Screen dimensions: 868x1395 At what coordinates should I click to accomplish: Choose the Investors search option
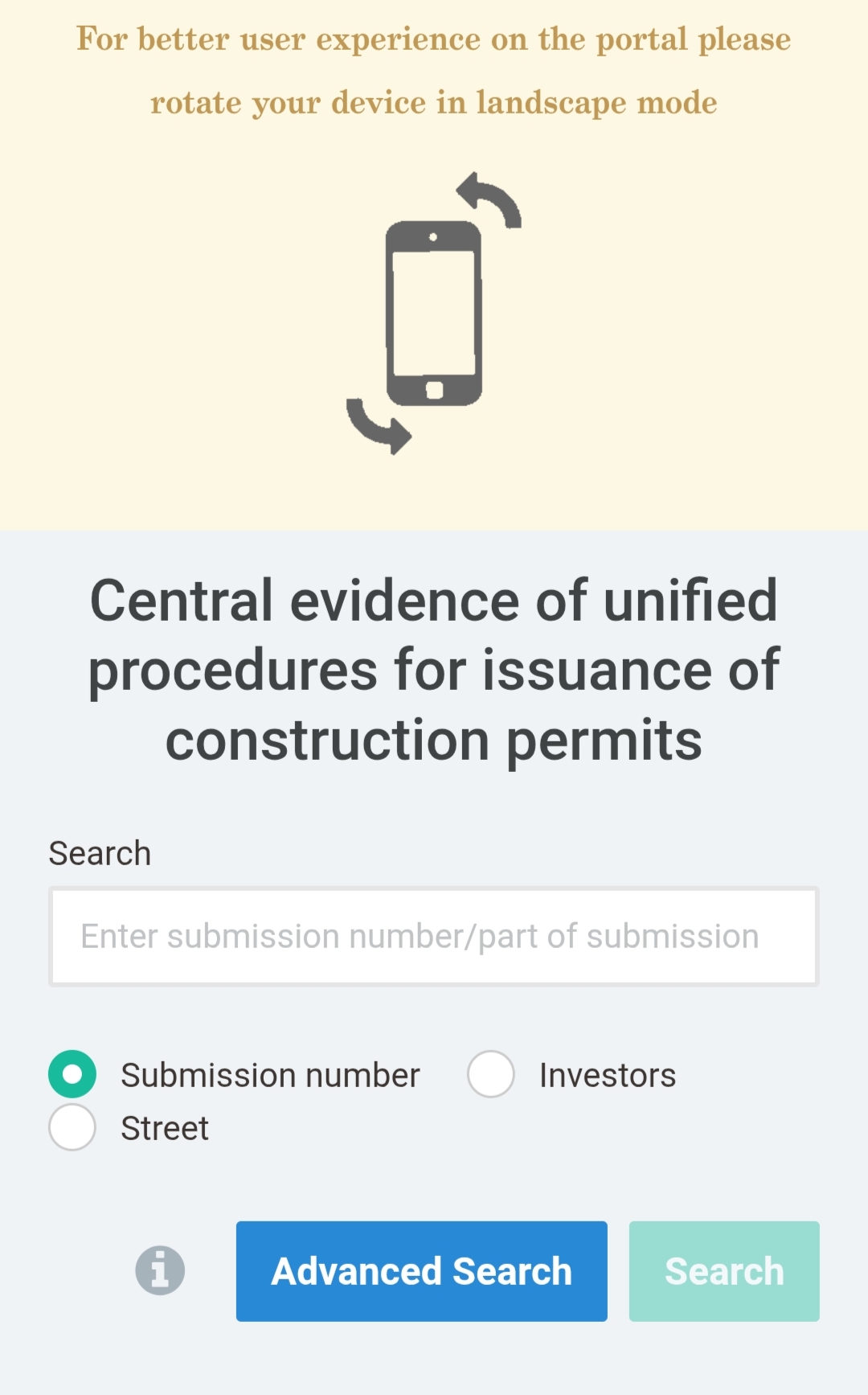click(x=491, y=1074)
